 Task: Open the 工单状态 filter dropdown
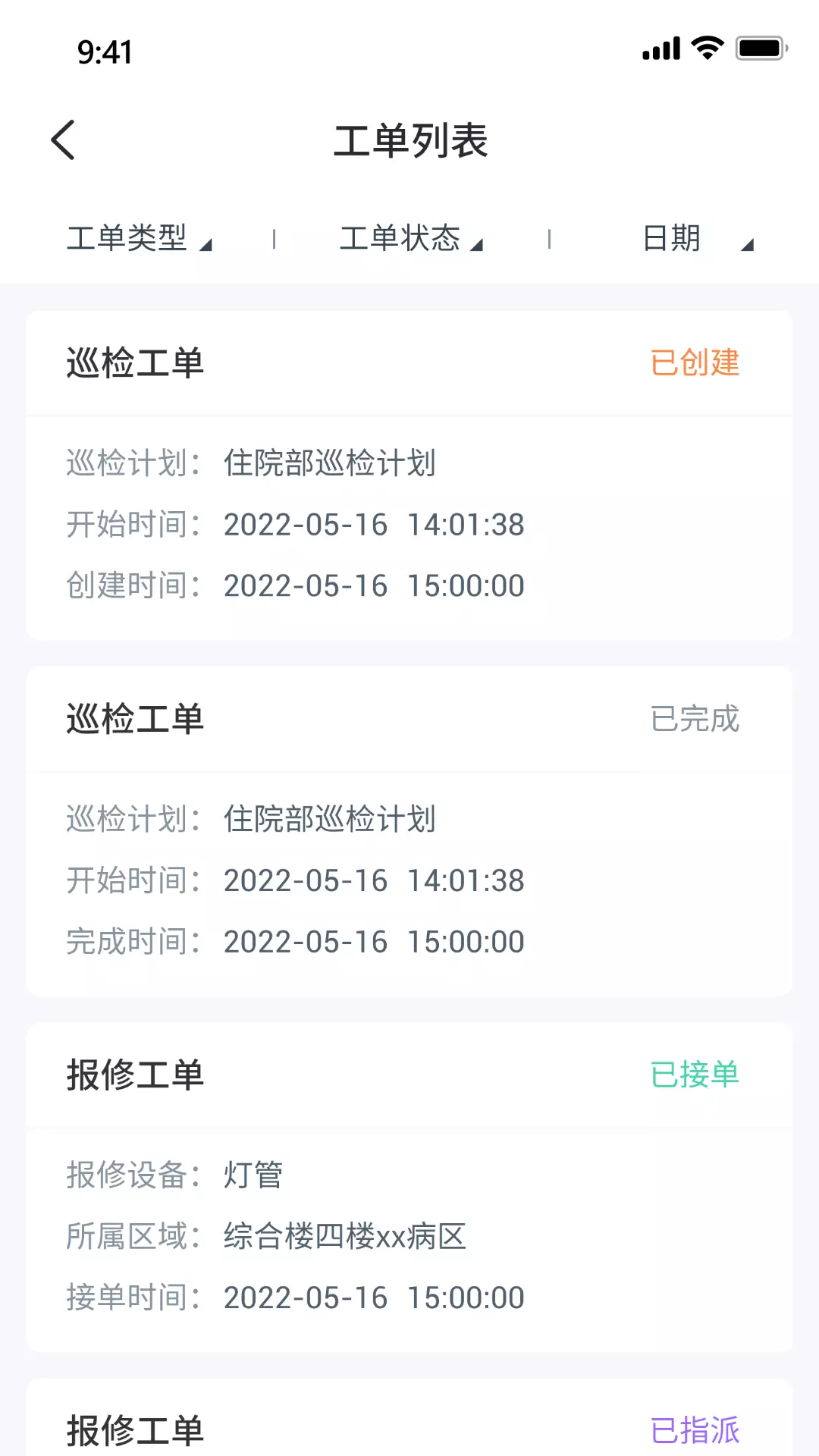click(x=411, y=239)
